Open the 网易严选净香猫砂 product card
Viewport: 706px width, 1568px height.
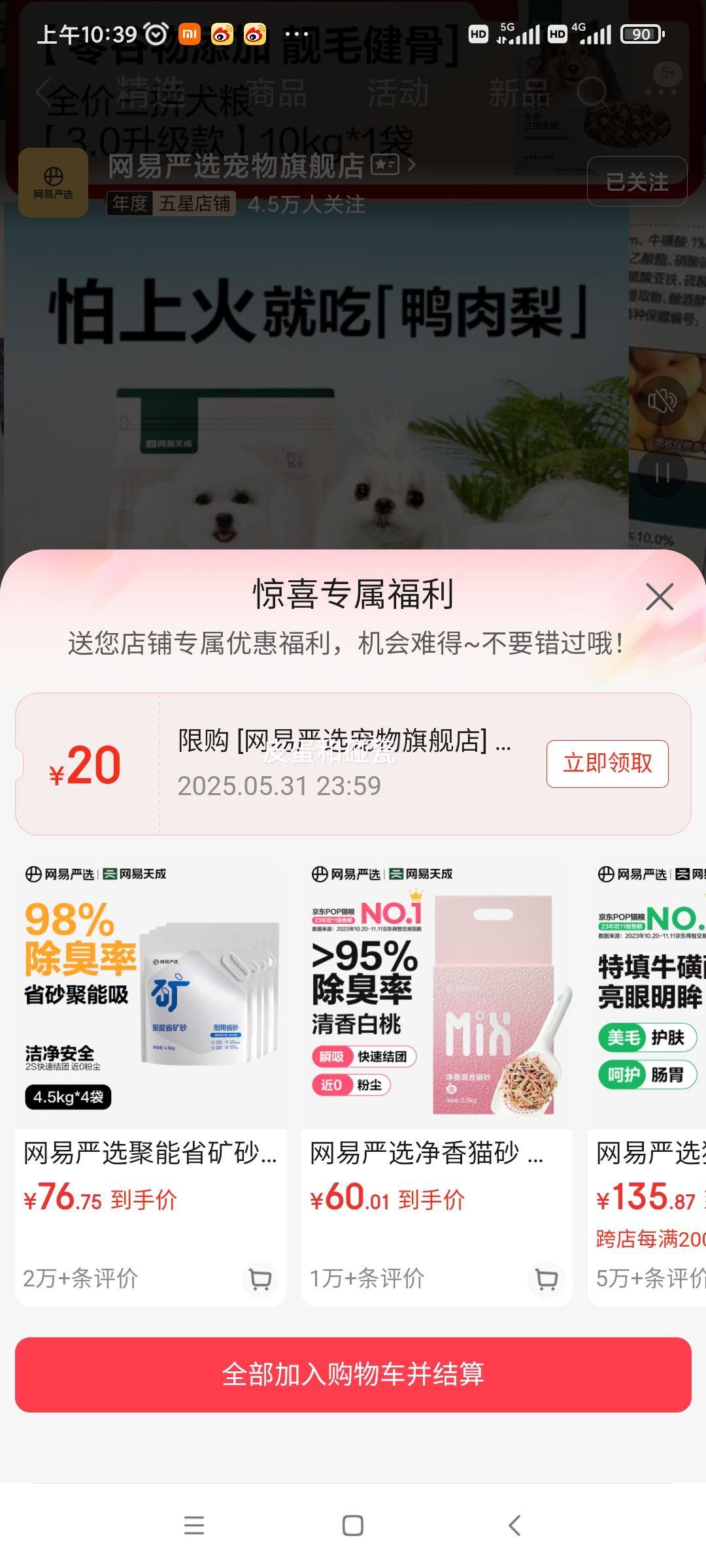(x=437, y=1083)
